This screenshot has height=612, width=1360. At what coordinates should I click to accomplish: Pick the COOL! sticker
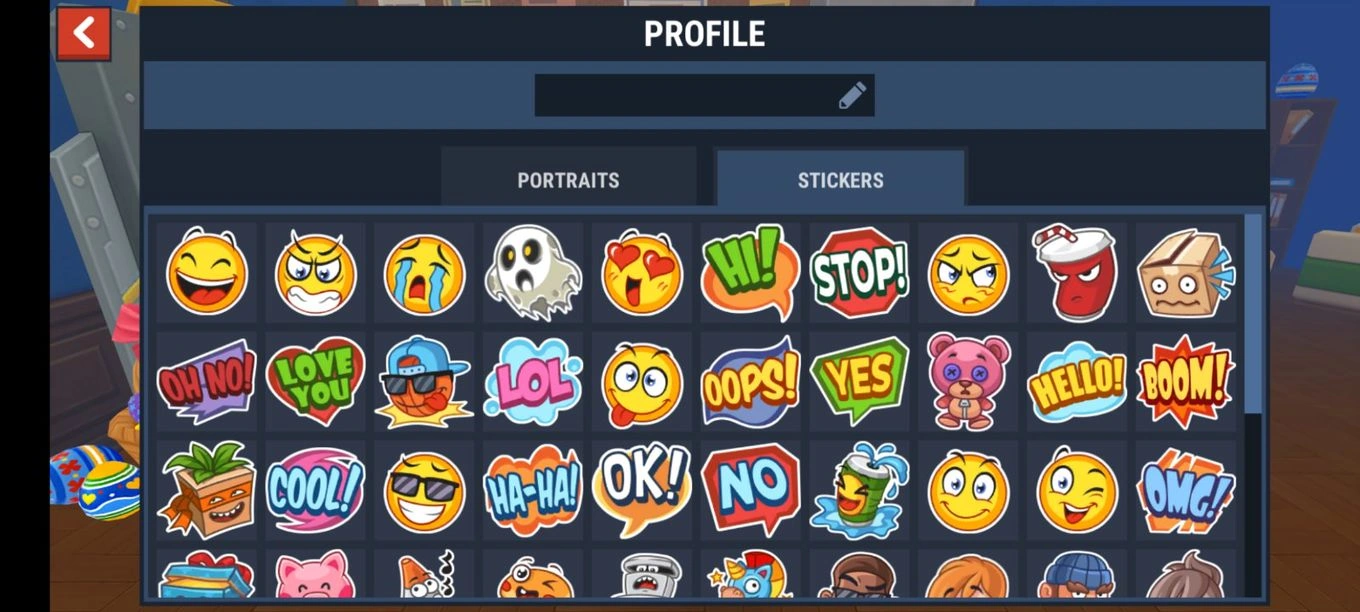click(x=315, y=490)
